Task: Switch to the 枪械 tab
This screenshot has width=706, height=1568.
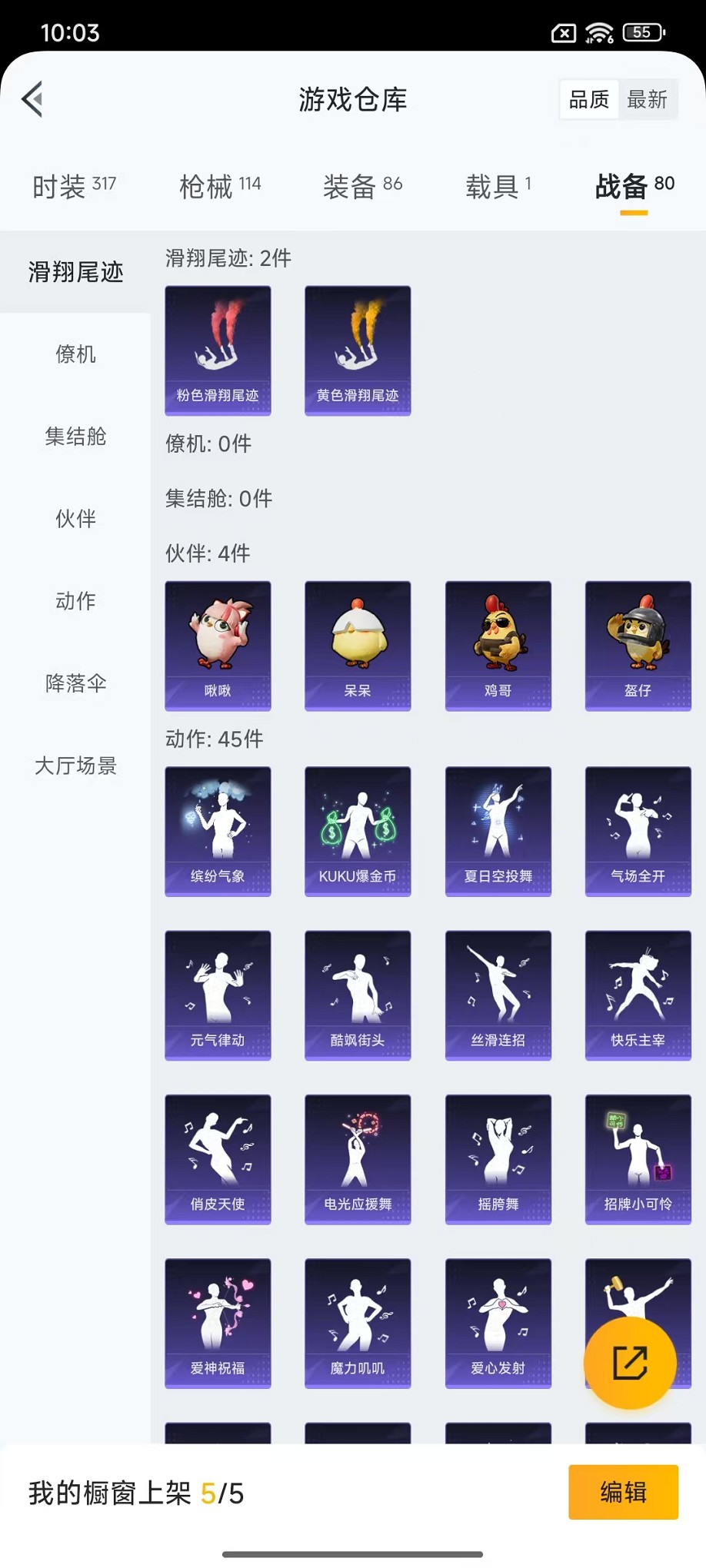Action: 220,186
